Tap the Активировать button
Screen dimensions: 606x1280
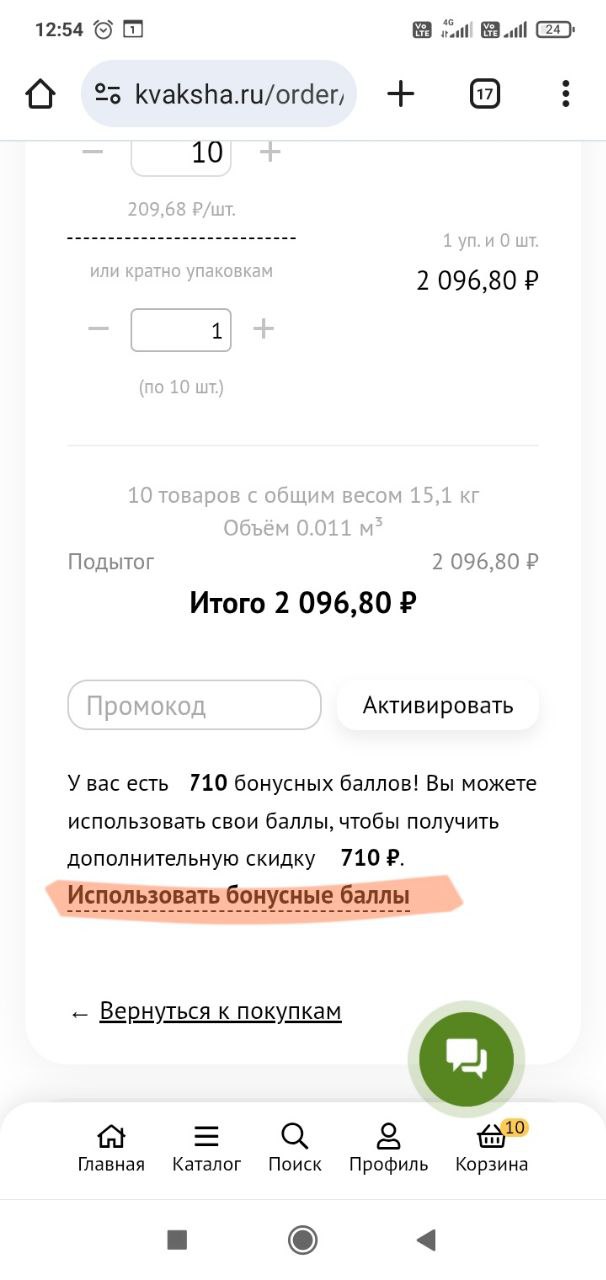click(x=437, y=706)
